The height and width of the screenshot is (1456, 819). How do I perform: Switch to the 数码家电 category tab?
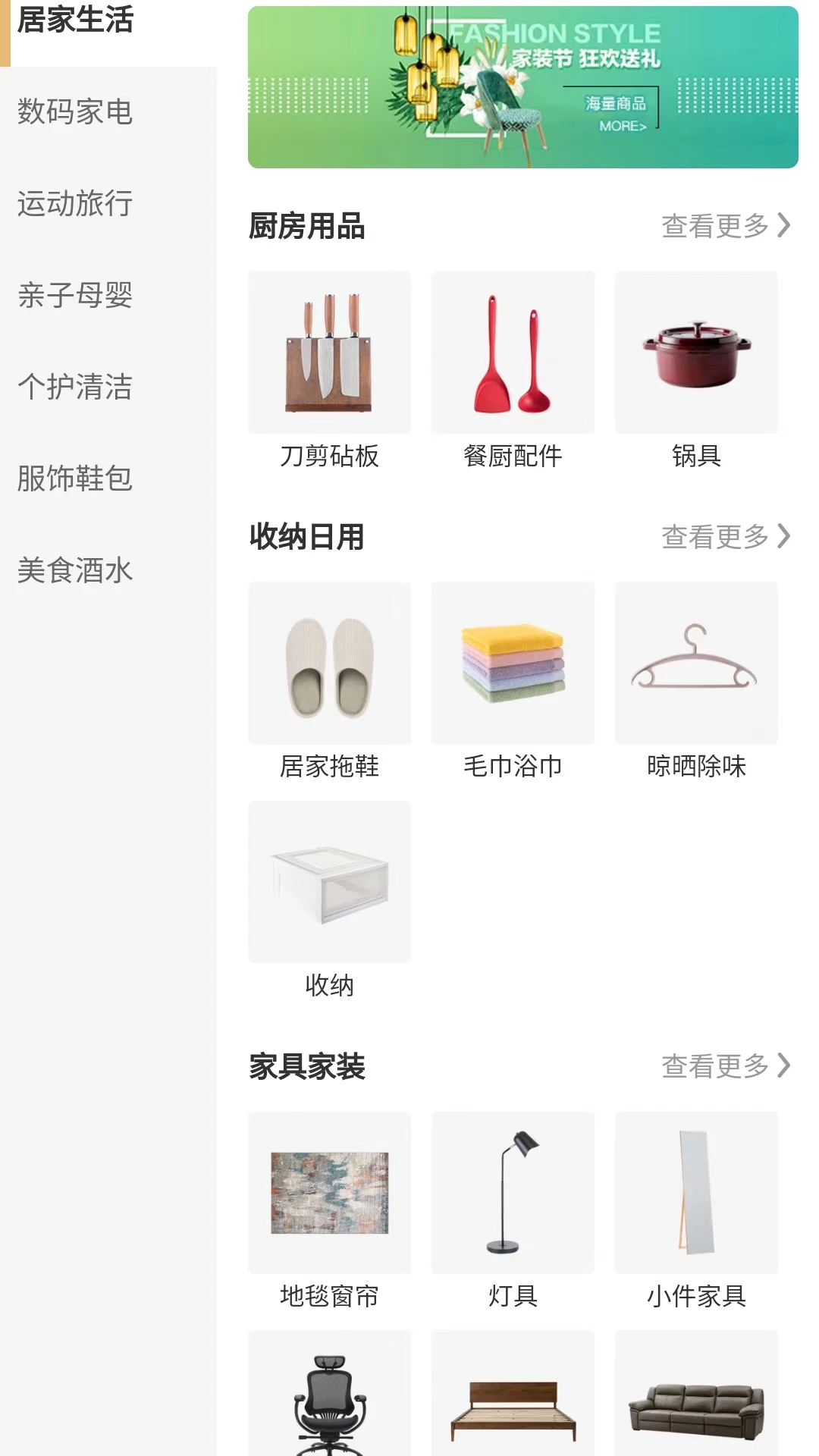click(x=74, y=113)
